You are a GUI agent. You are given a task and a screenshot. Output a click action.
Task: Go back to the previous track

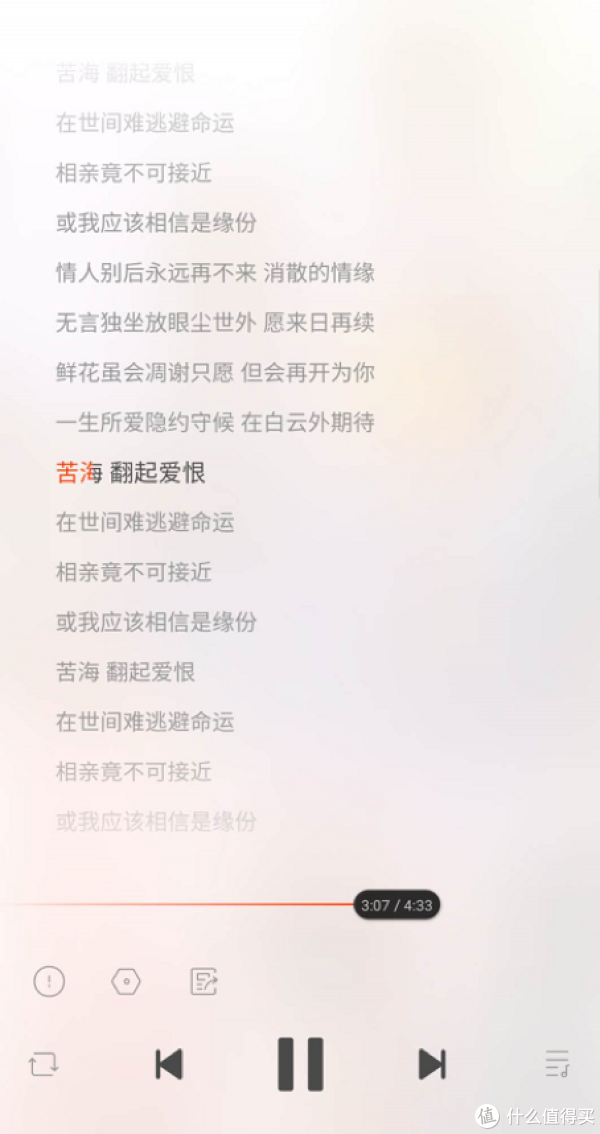coord(169,1064)
